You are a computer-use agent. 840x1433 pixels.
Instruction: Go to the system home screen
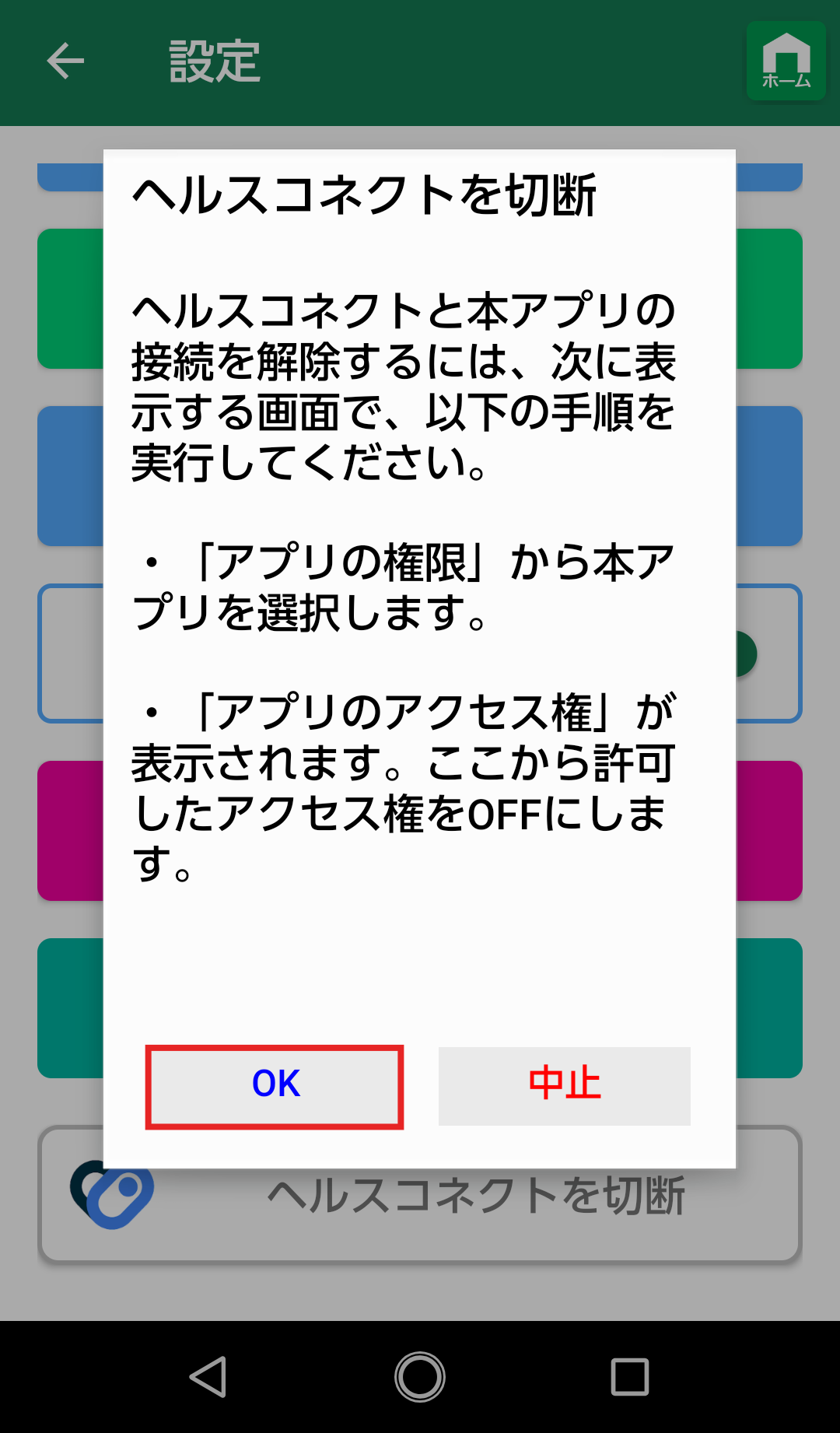tap(420, 1377)
